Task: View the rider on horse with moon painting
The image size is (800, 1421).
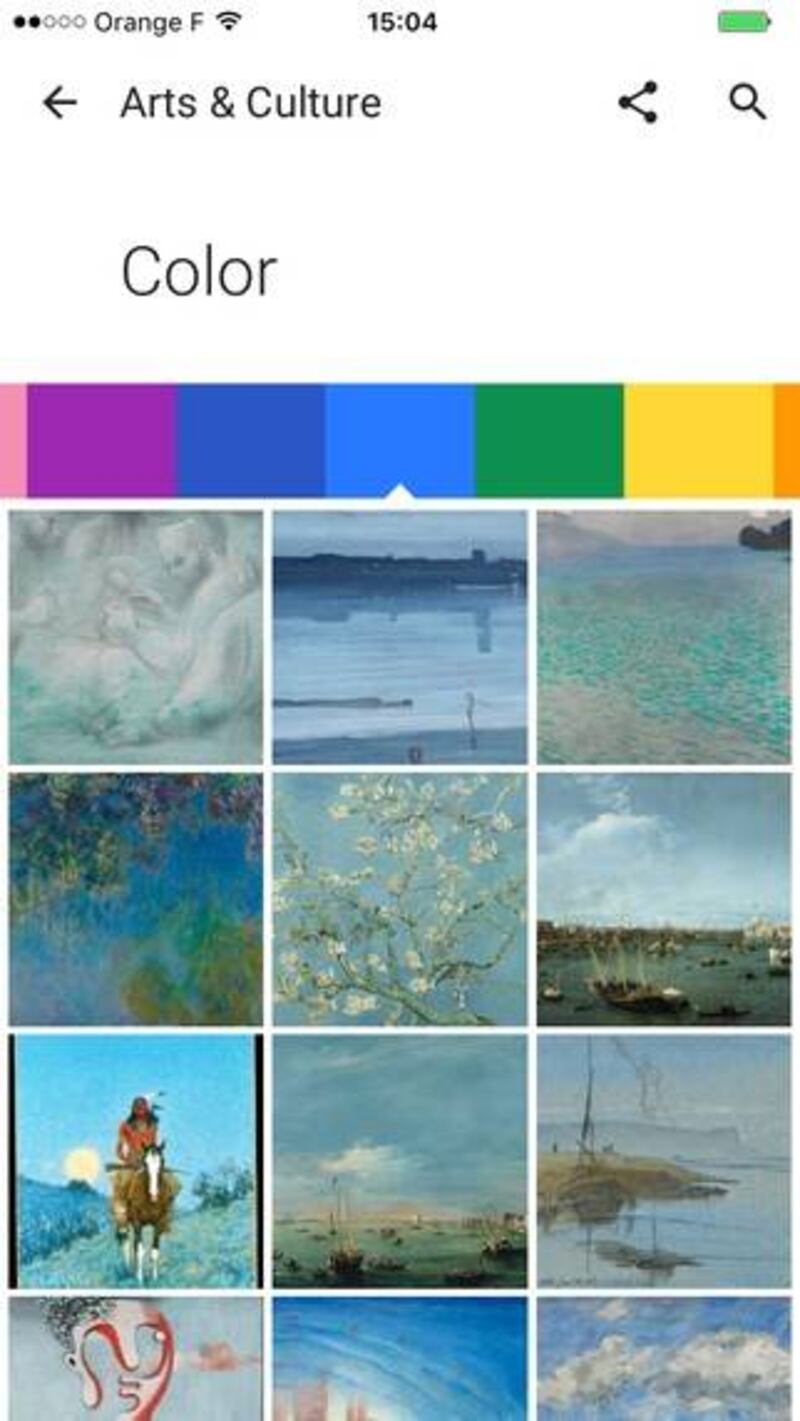Action: 136,1160
